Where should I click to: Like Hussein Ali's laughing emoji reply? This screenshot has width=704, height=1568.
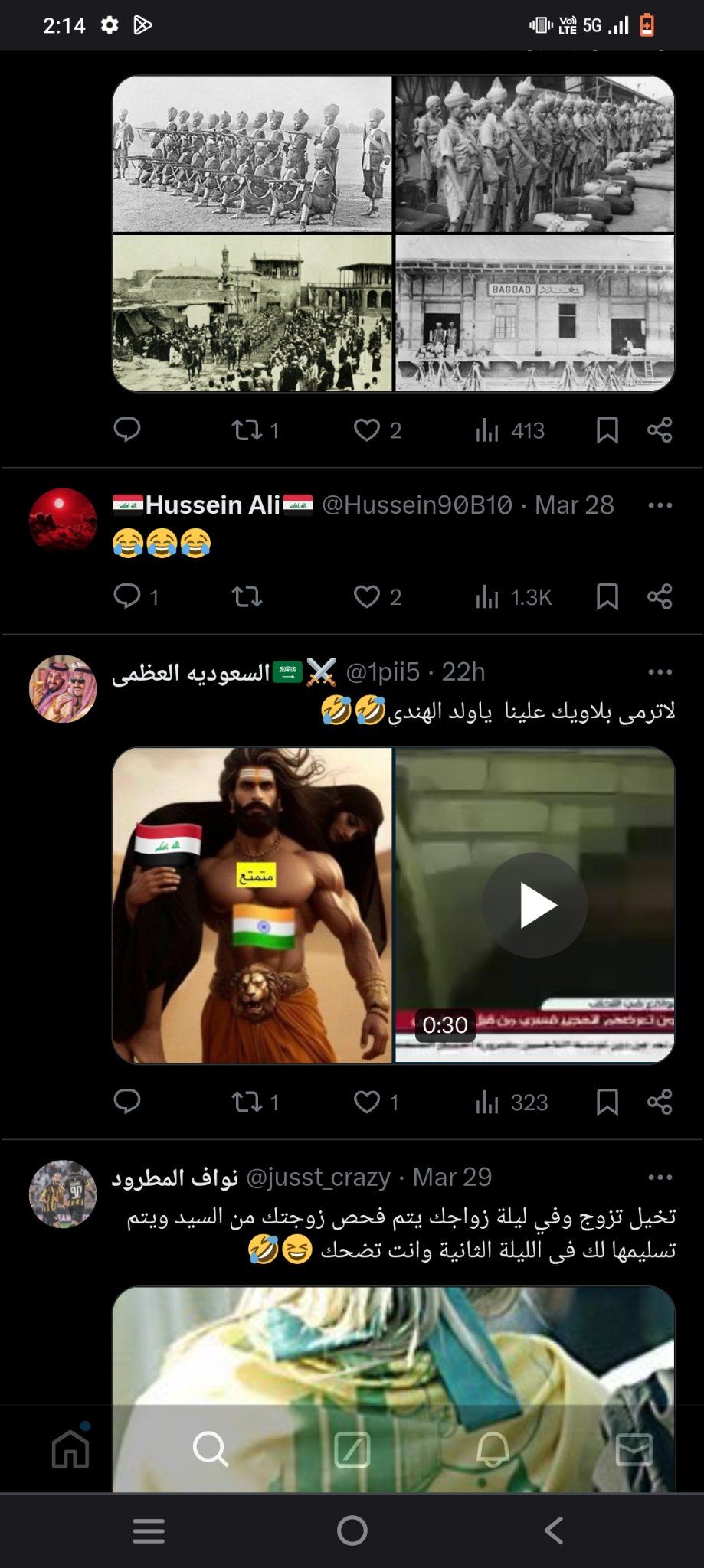367,596
